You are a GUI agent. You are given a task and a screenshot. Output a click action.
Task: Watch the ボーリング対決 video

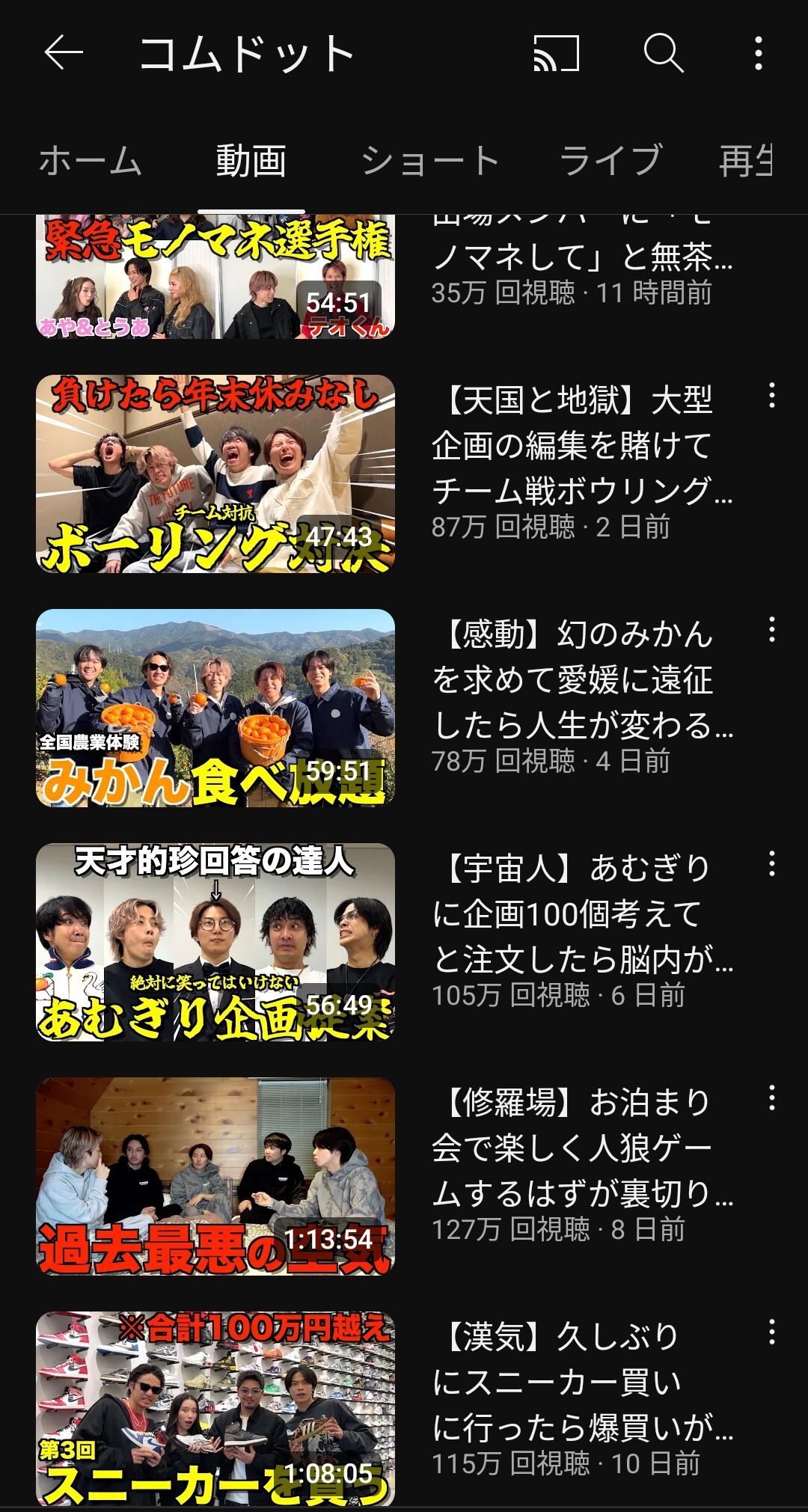point(215,474)
